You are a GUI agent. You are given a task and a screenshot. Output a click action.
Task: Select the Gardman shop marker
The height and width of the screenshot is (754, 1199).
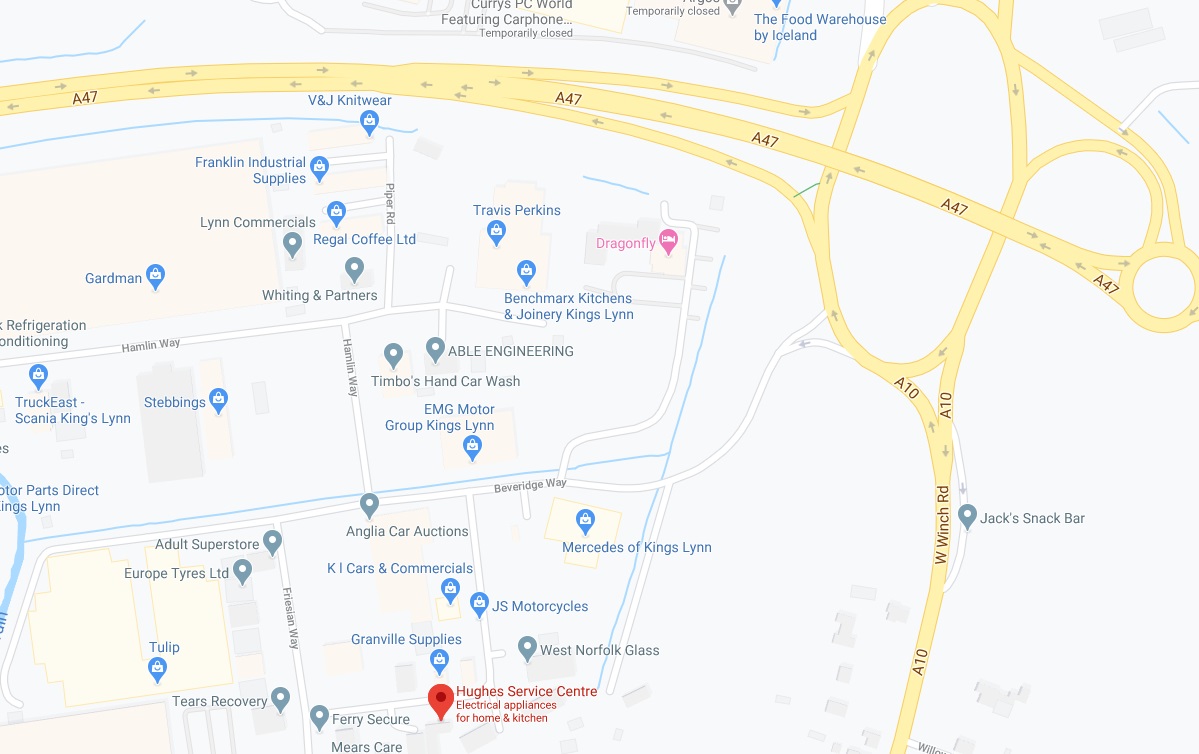[155, 274]
